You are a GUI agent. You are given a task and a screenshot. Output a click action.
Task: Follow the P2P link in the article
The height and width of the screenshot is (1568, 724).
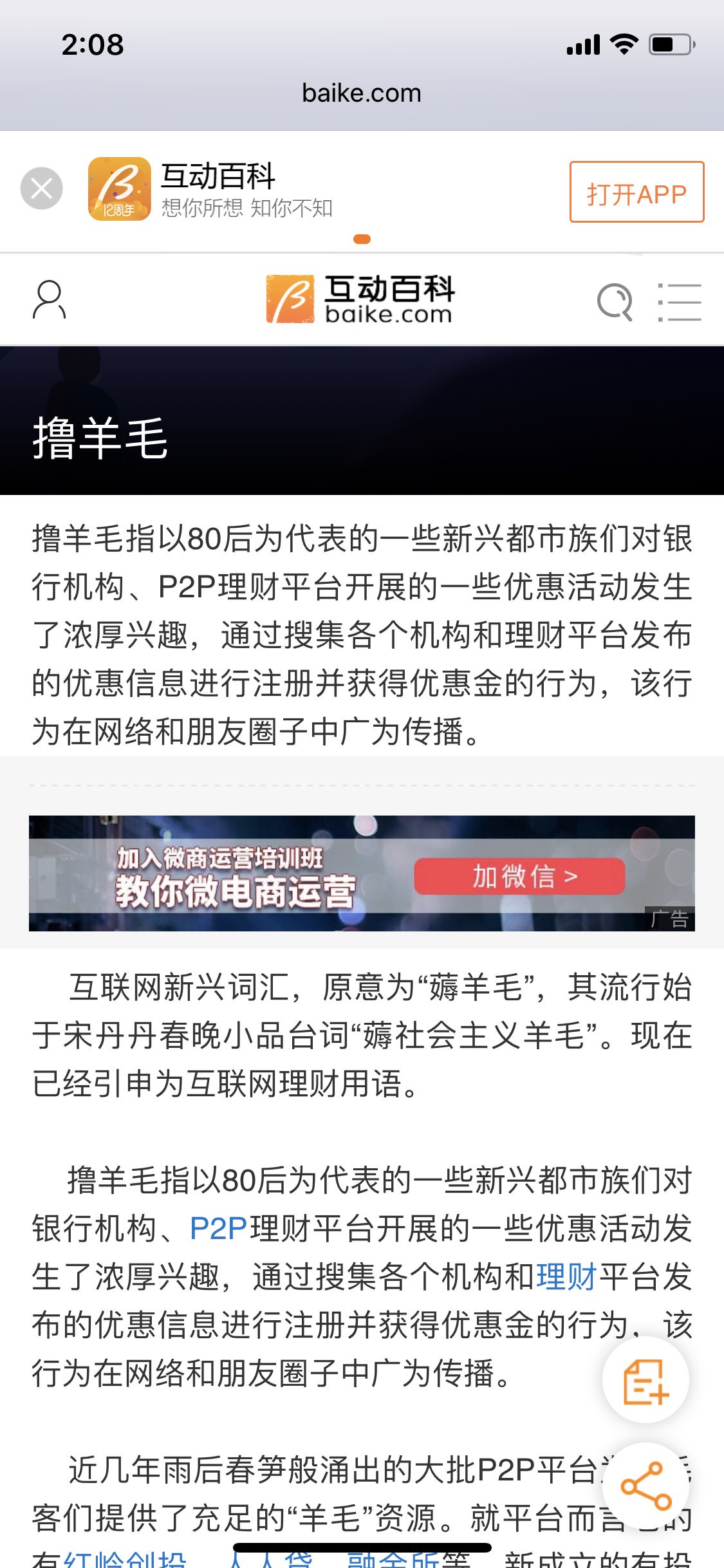coord(219,1229)
